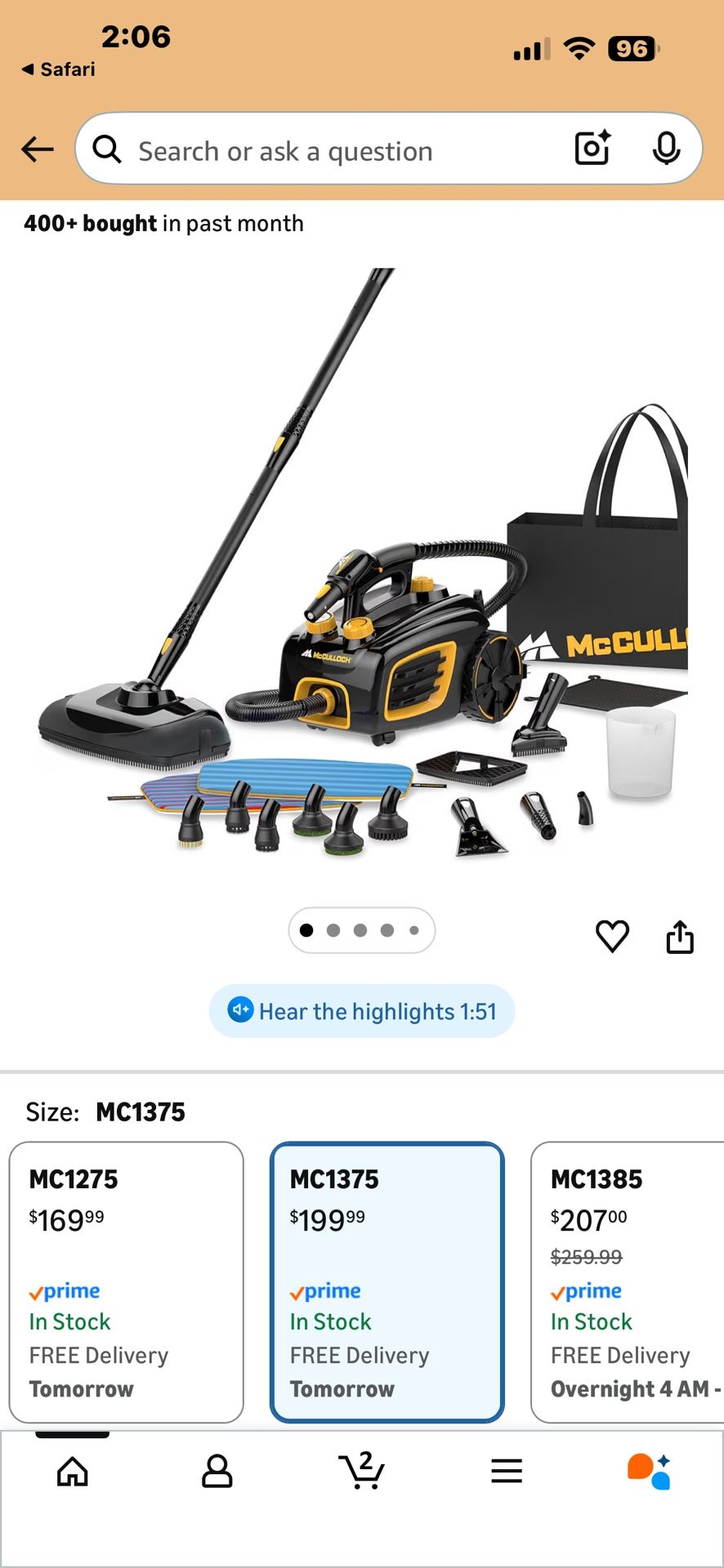Open the hamburger menu tab
The image size is (724, 1568).
507,1472
